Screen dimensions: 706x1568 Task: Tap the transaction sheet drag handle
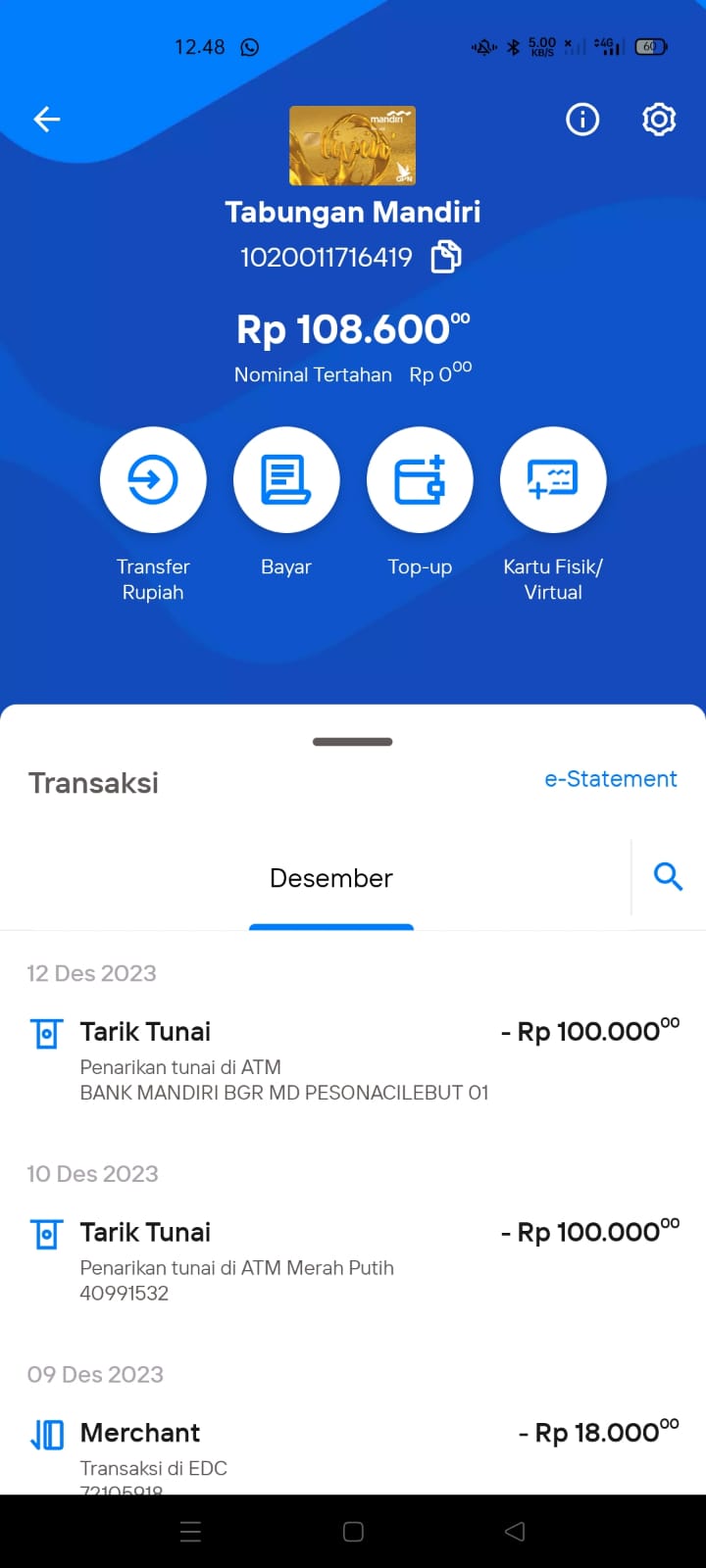point(353,742)
